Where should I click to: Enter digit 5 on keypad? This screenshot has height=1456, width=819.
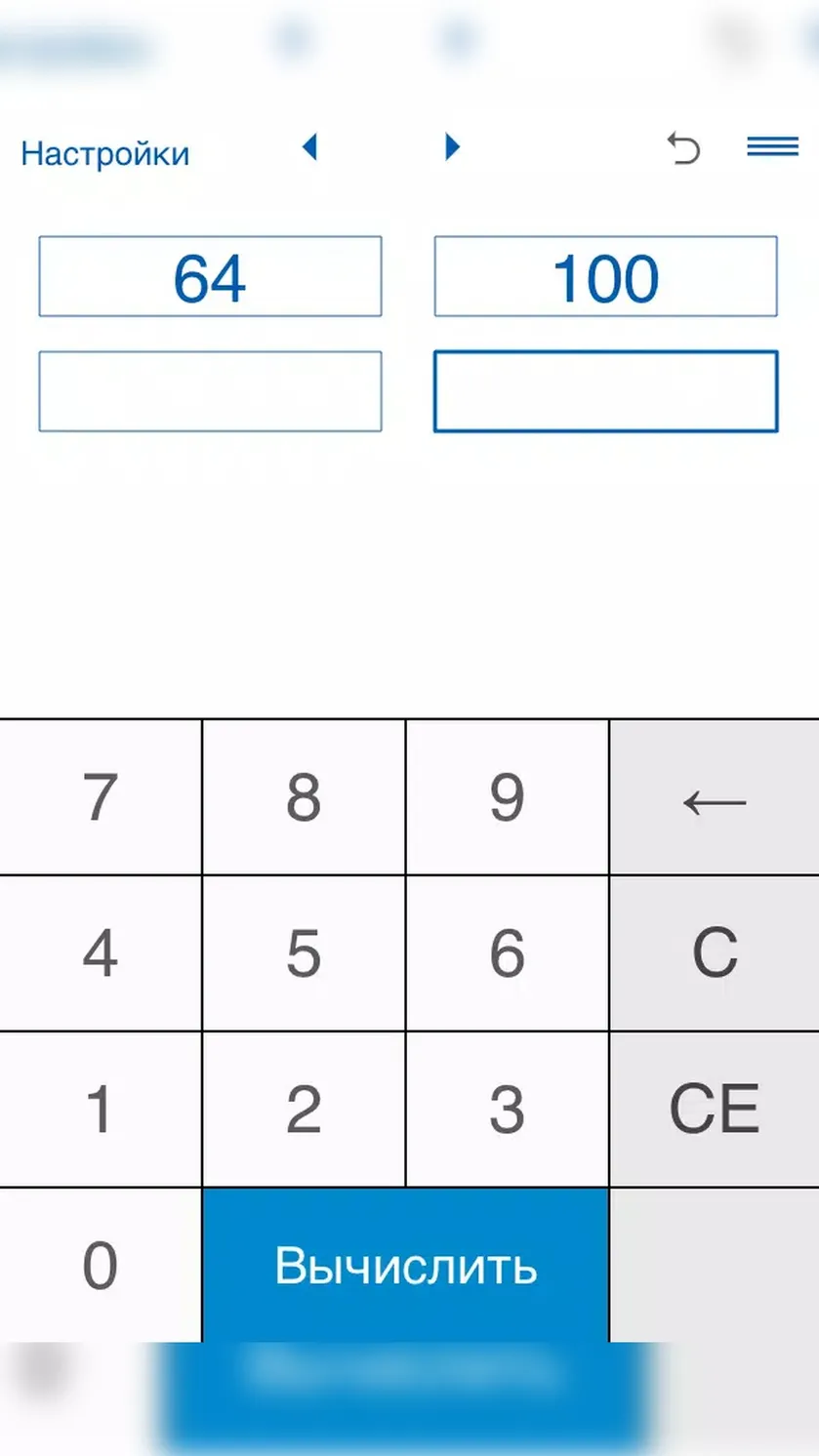coord(304,953)
